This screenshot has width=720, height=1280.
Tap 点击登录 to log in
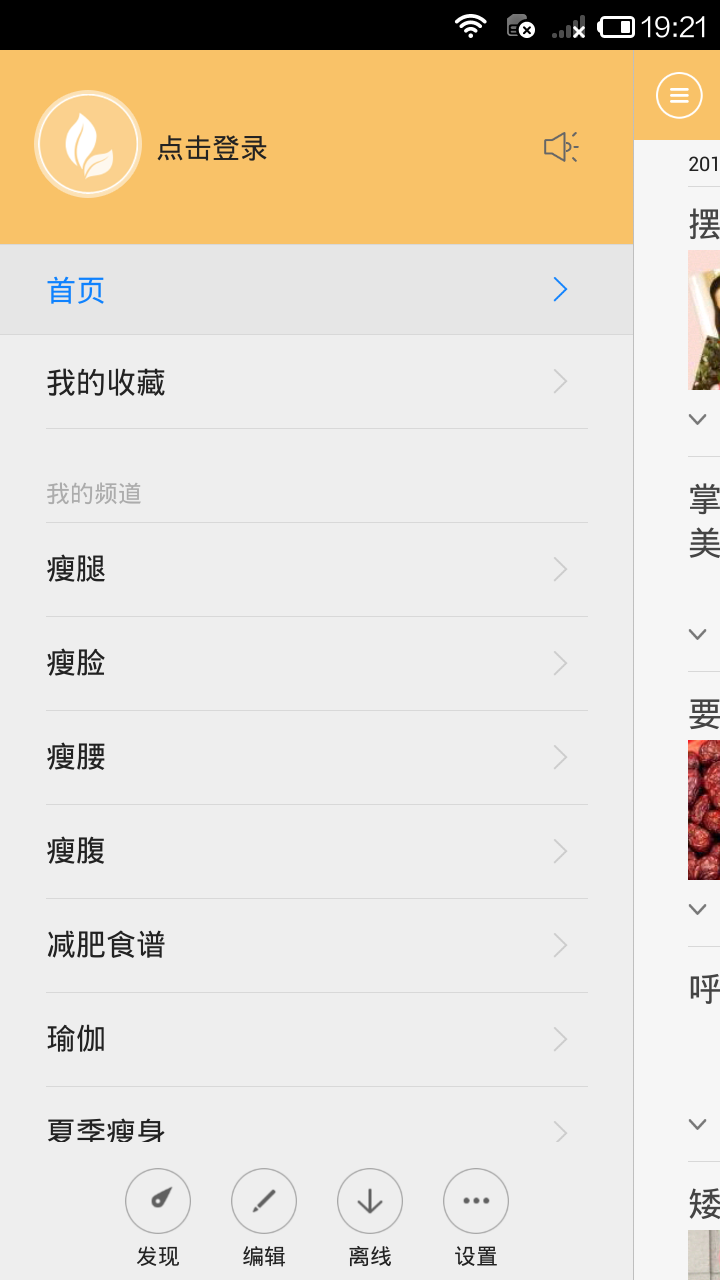click(212, 149)
